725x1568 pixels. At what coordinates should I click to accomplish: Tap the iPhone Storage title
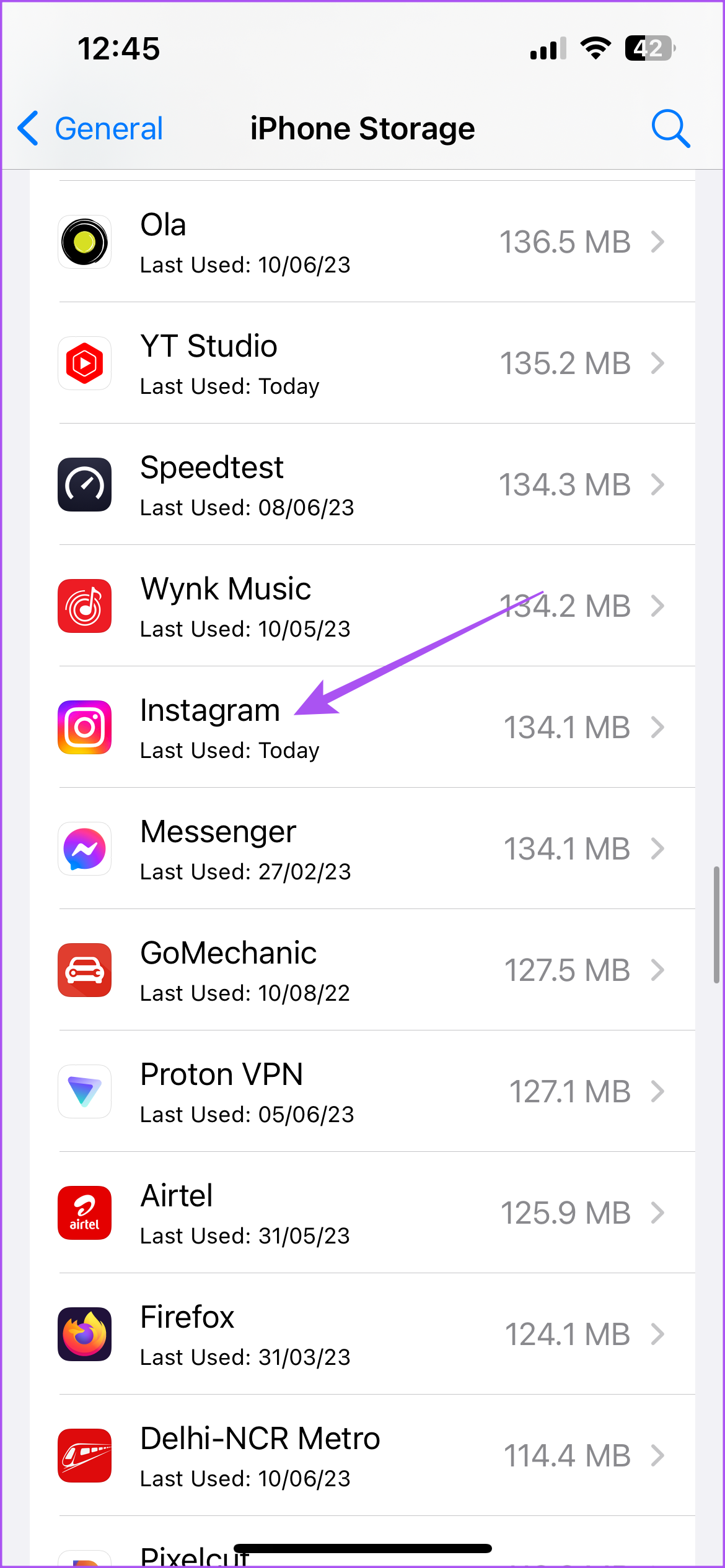(362, 128)
